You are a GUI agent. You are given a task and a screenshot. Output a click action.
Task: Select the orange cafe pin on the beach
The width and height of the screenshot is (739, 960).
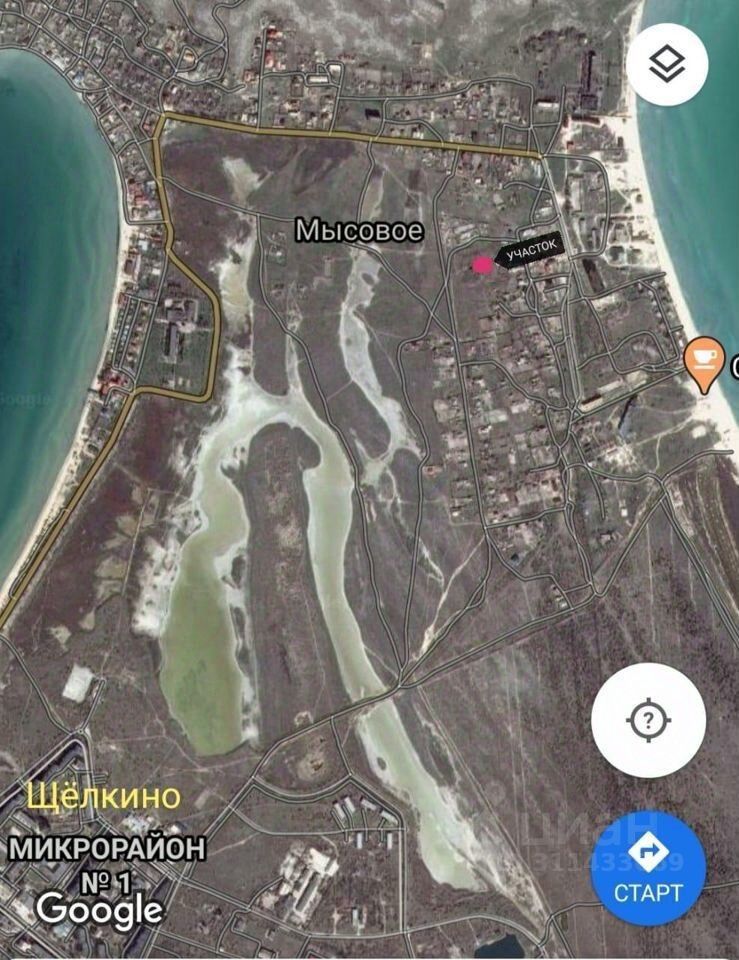pyautogui.click(x=704, y=361)
